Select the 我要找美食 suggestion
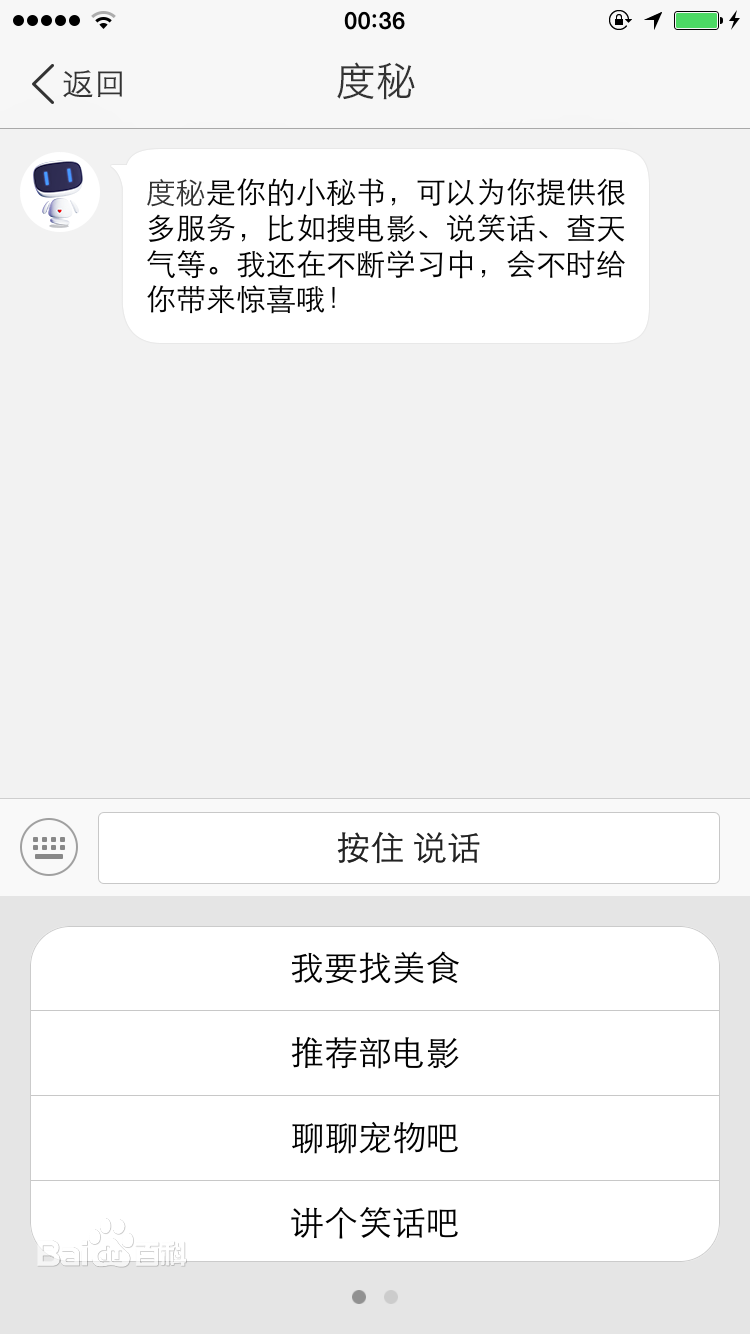 pyautogui.click(x=375, y=969)
